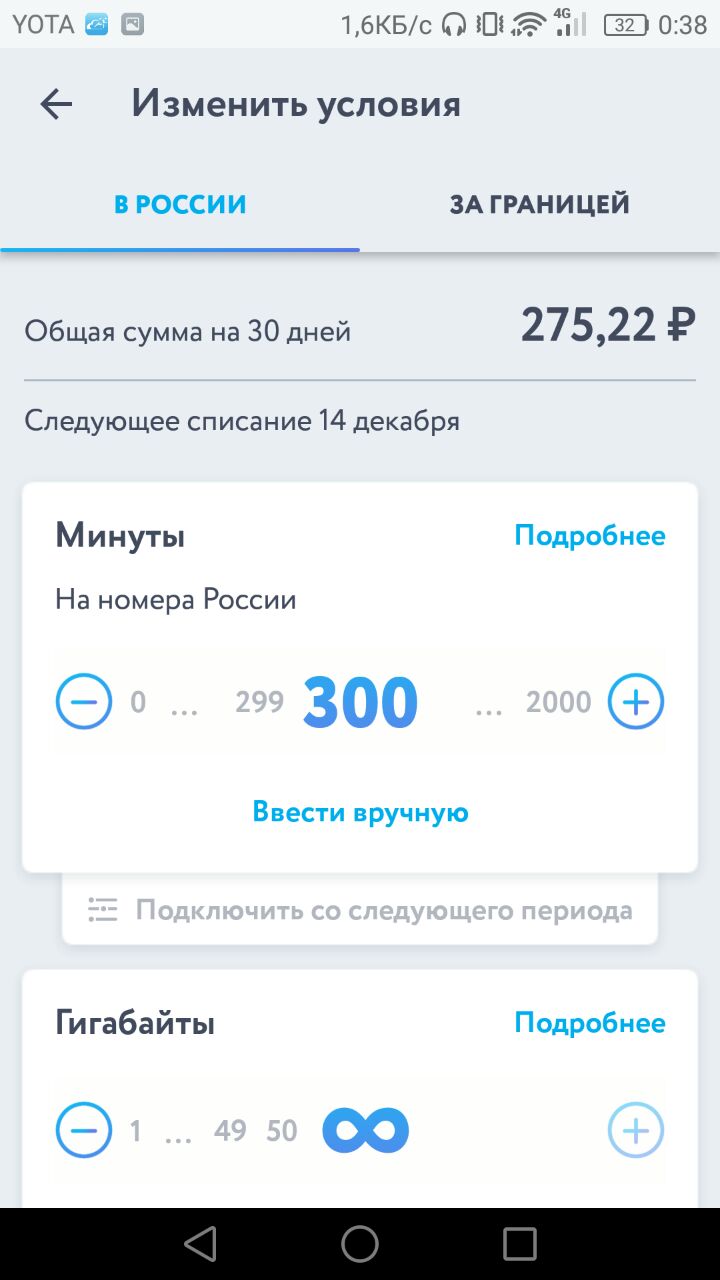Select 2000 minutes value
The height and width of the screenshot is (1280, 720).
pos(559,702)
